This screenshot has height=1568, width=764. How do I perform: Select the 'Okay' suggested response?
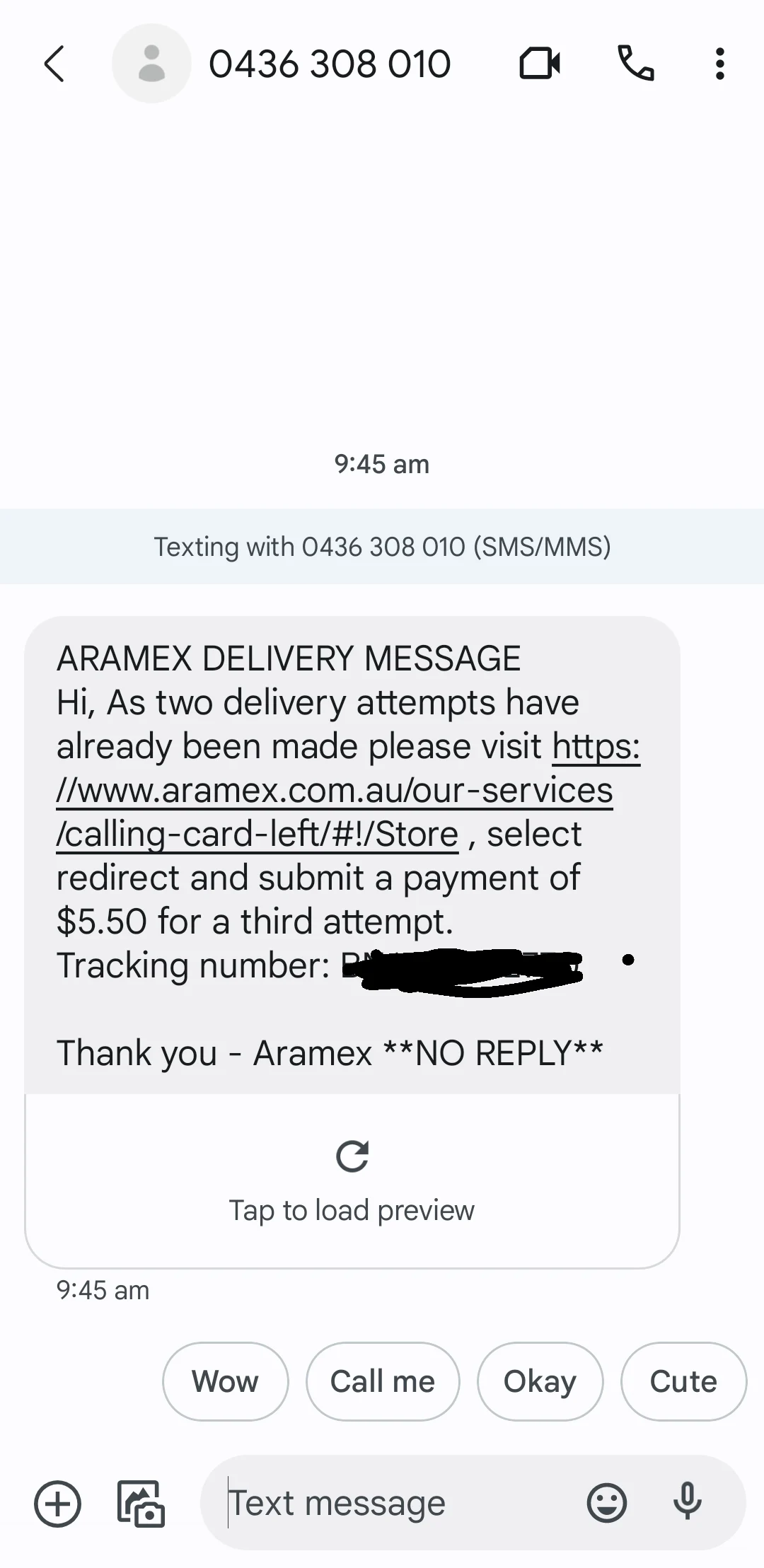coord(540,1381)
